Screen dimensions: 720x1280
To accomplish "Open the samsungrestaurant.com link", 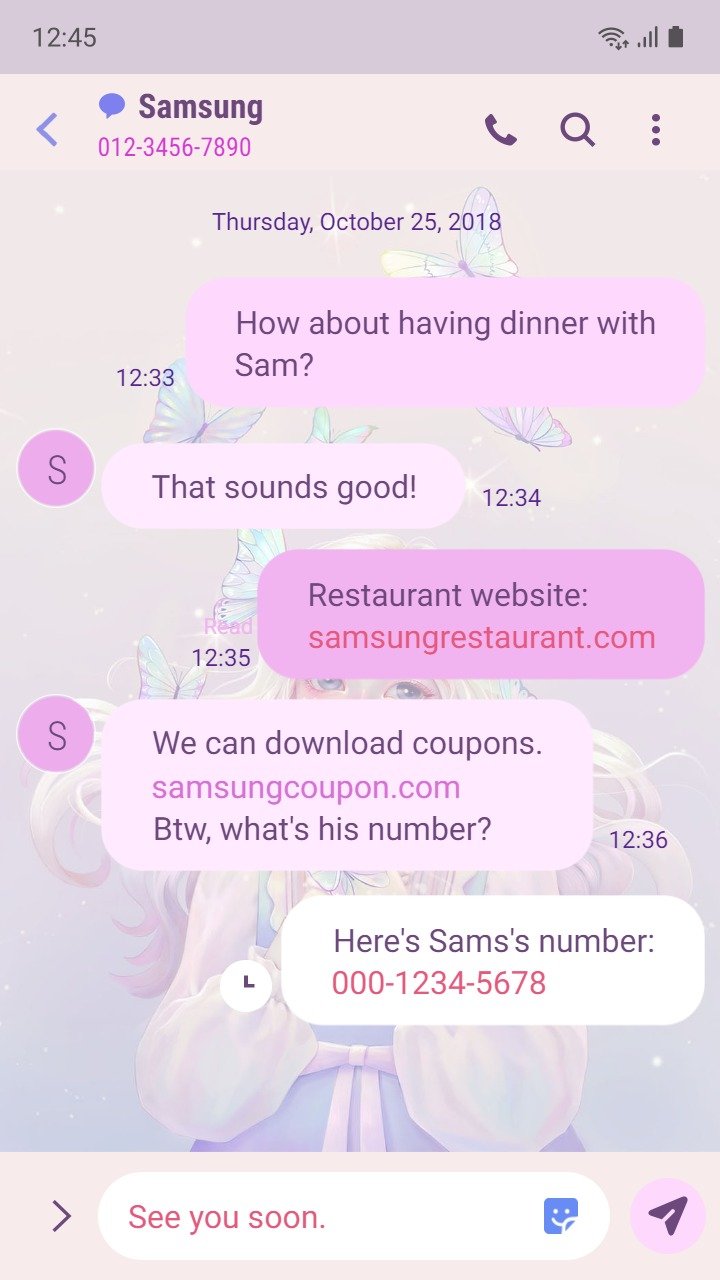I will [x=481, y=637].
